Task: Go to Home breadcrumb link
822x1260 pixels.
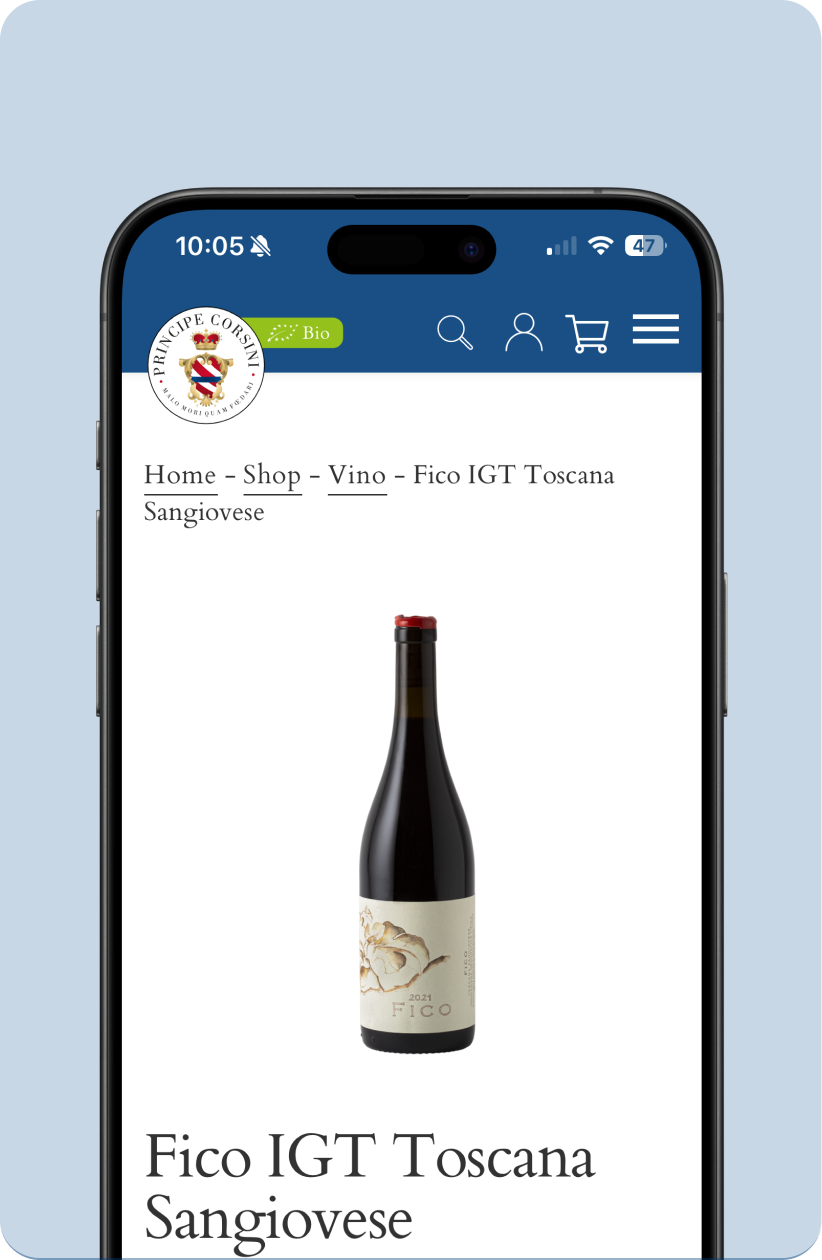Action: (180, 475)
